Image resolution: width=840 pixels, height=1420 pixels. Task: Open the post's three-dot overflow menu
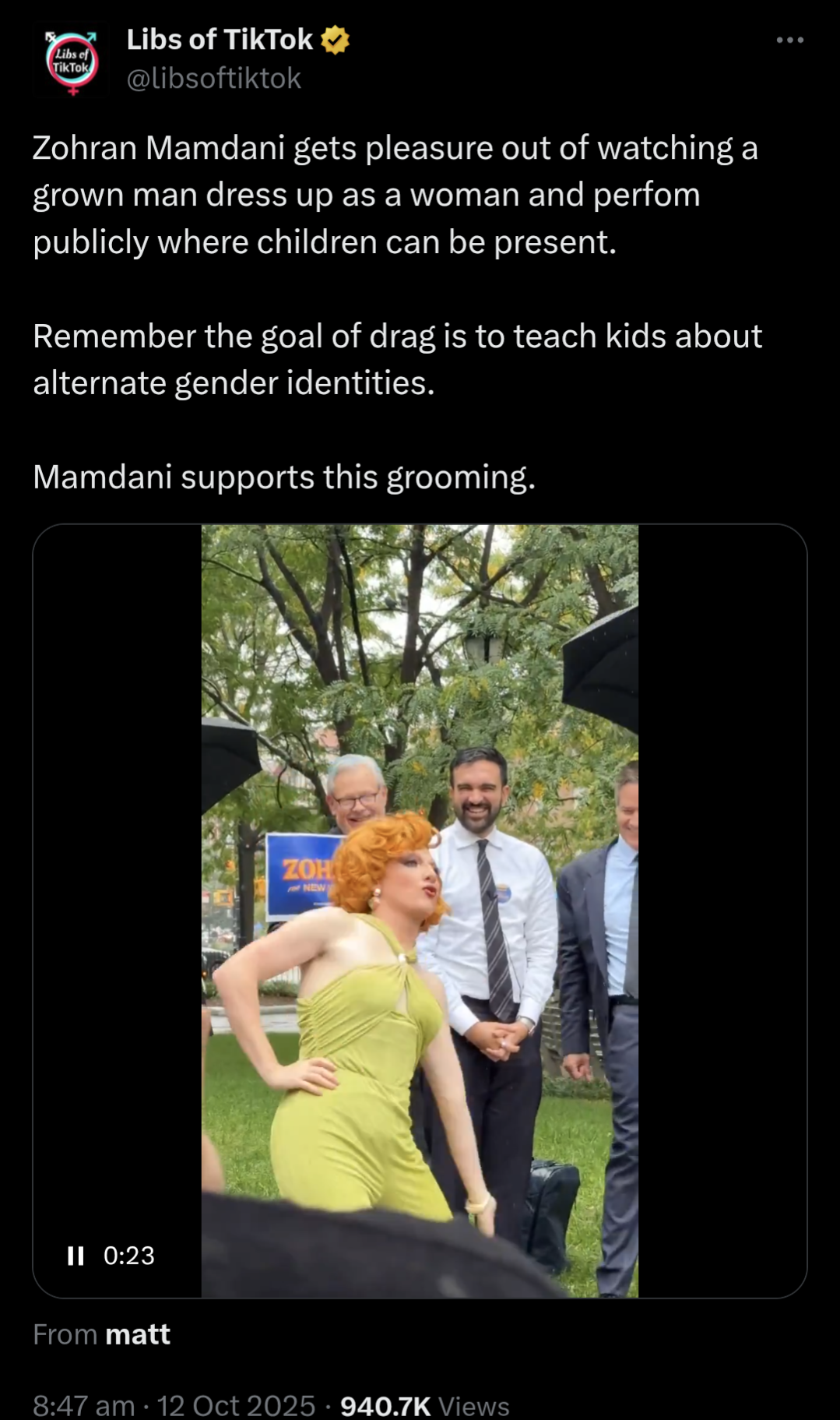pyautogui.click(x=789, y=41)
